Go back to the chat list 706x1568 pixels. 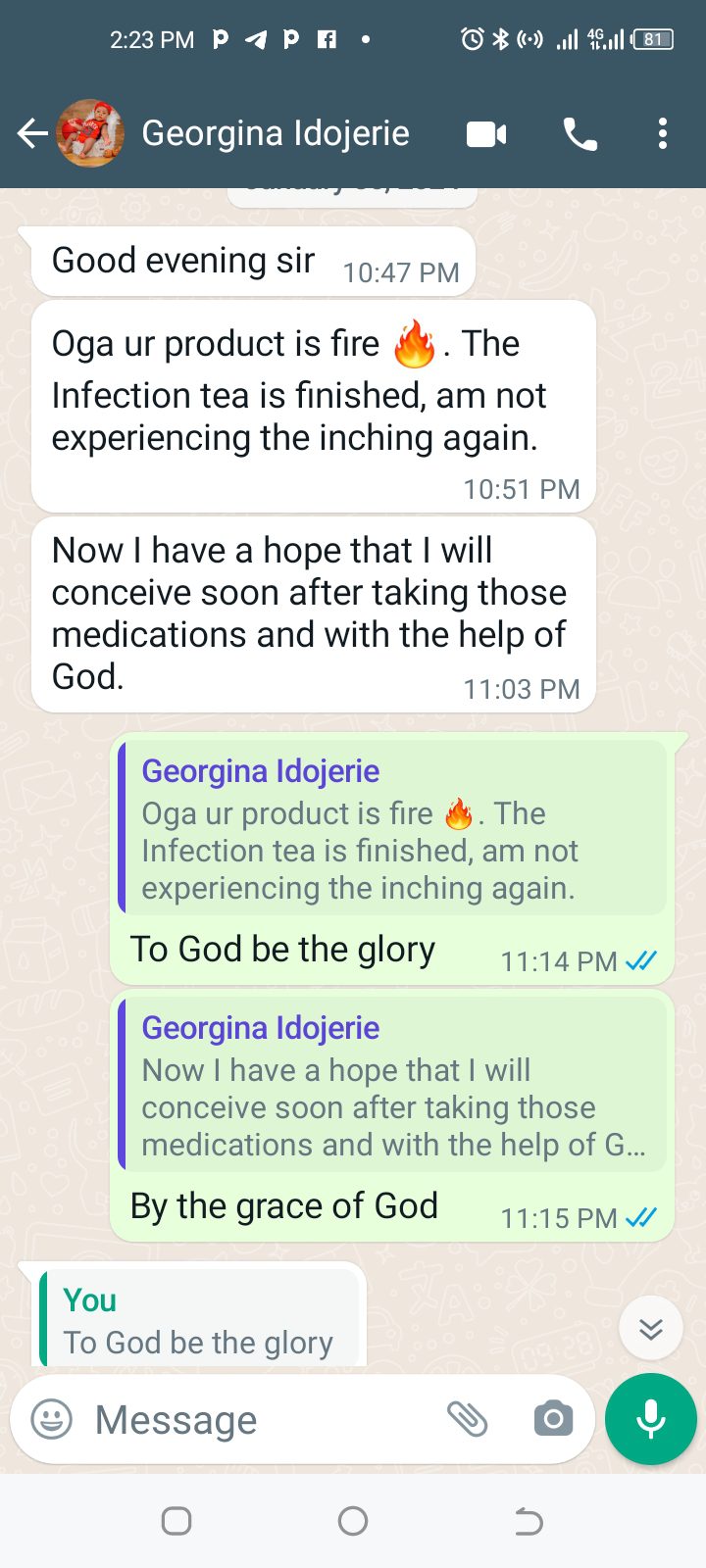[x=32, y=133]
